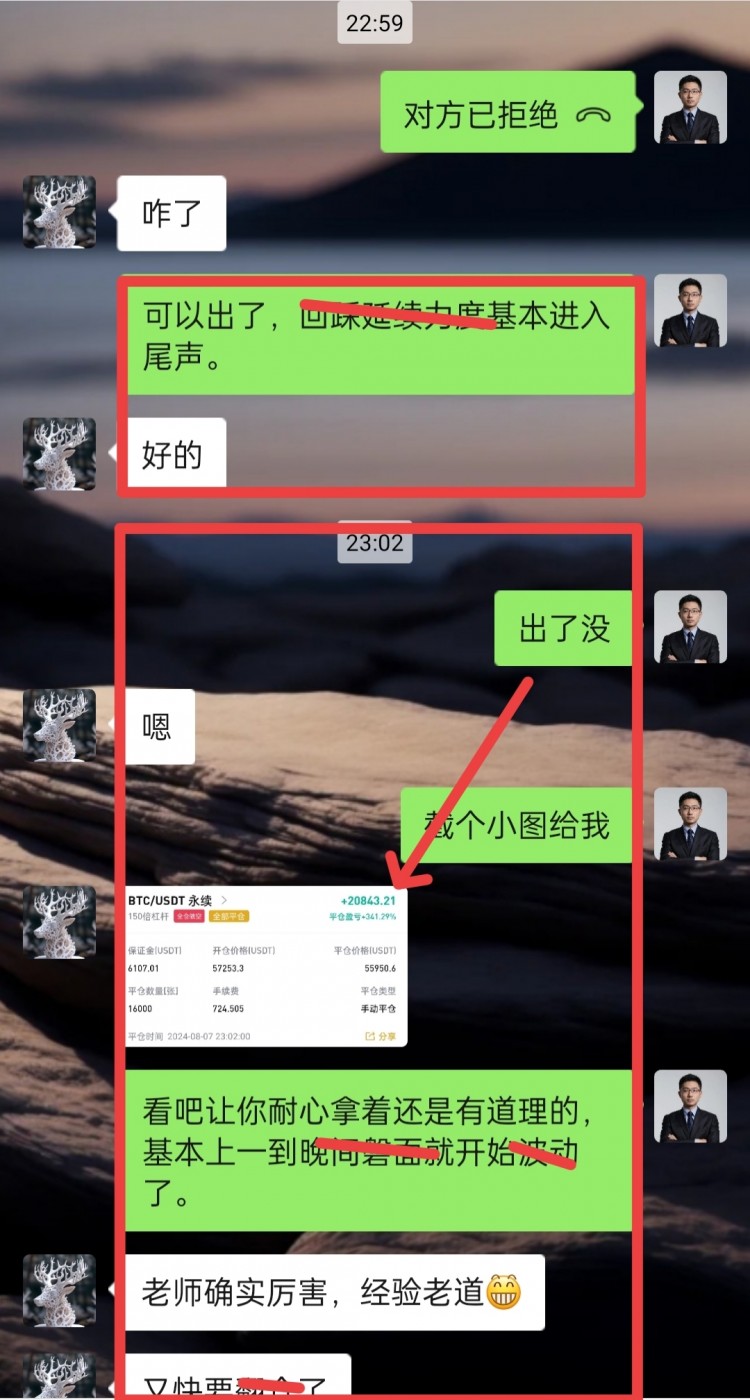The image size is (750, 1400).
Task: Open the sender's avatar beside 截个小图给我
Action: click(690, 824)
